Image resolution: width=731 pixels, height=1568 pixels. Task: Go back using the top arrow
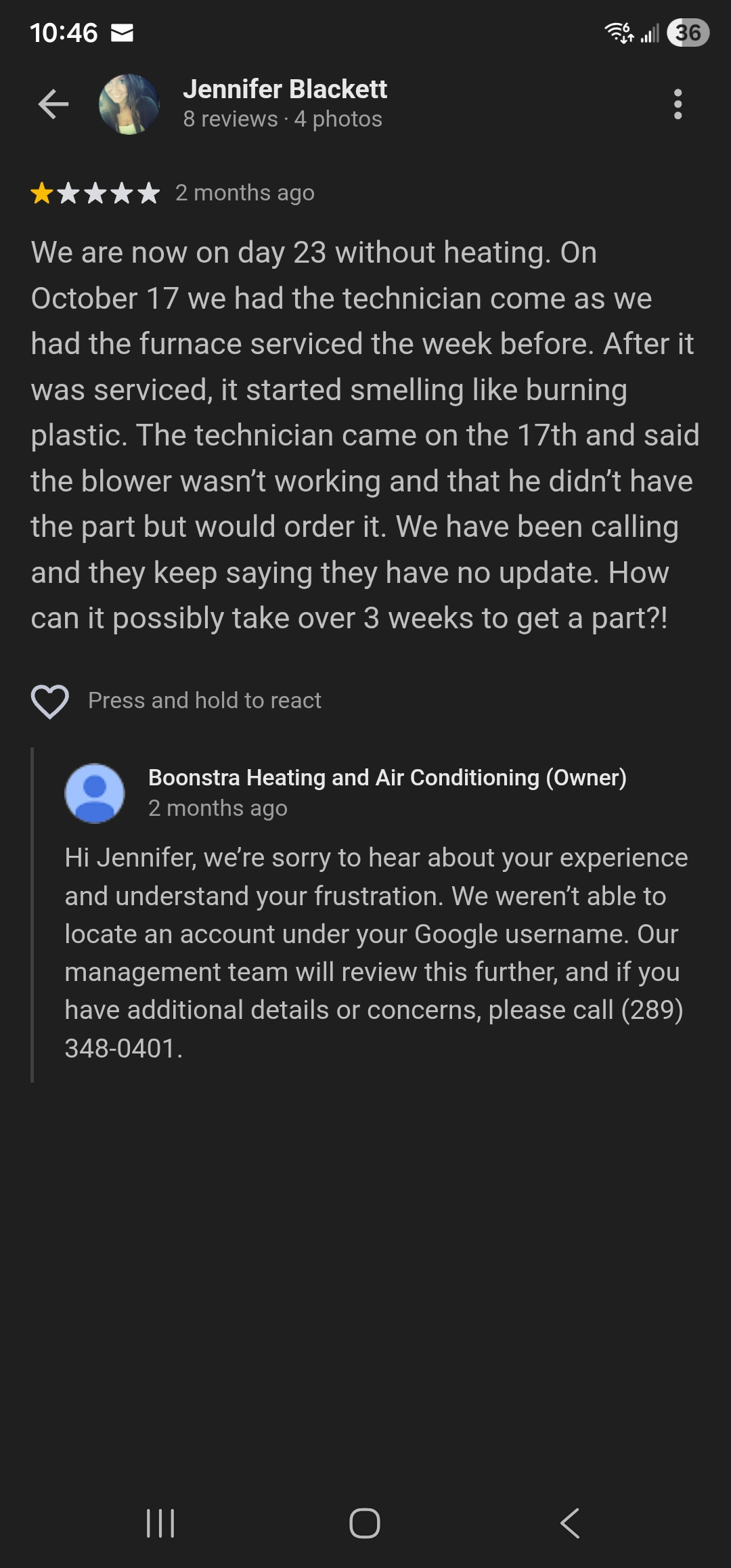[53, 104]
